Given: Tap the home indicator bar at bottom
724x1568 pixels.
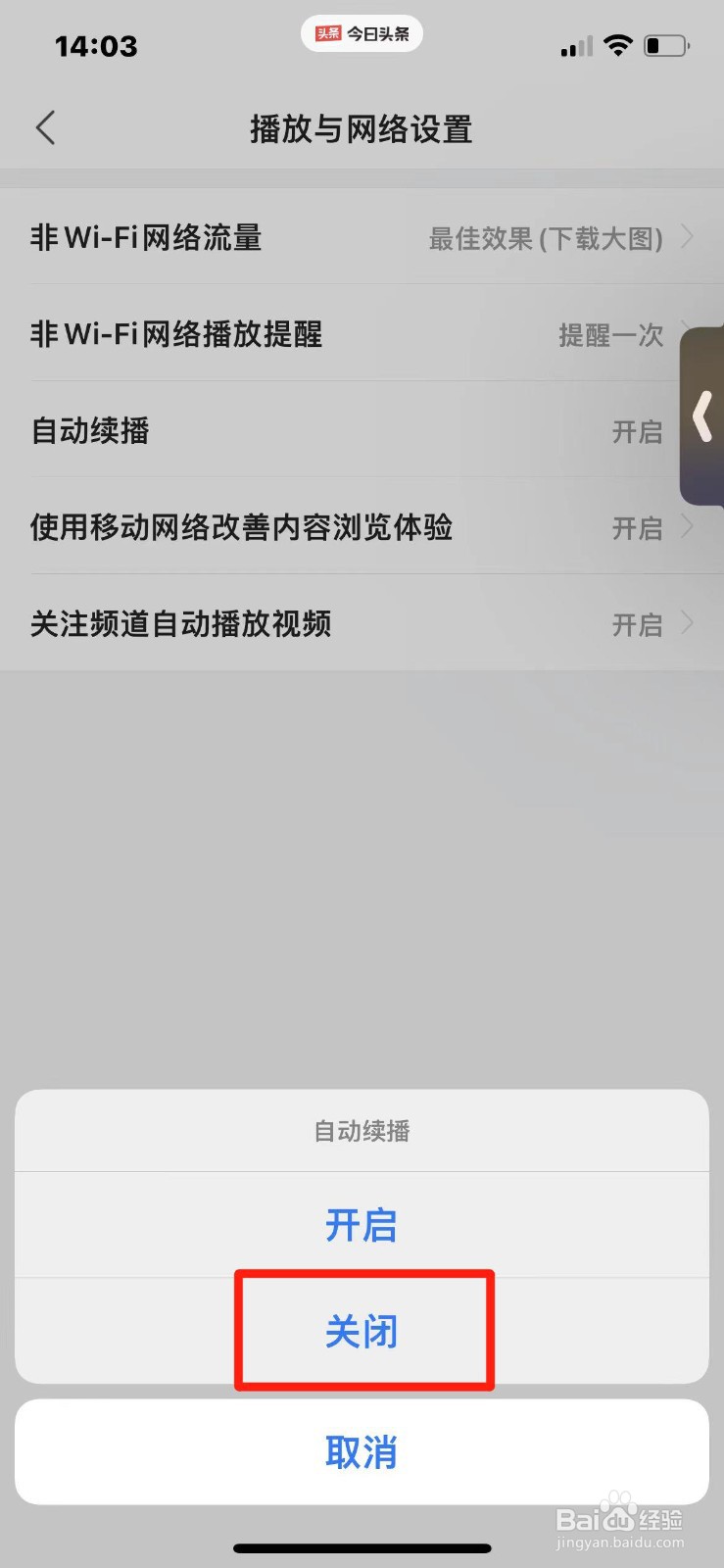Looking at the screenshot, I should pyautogui.click(x=362, y=1548).
